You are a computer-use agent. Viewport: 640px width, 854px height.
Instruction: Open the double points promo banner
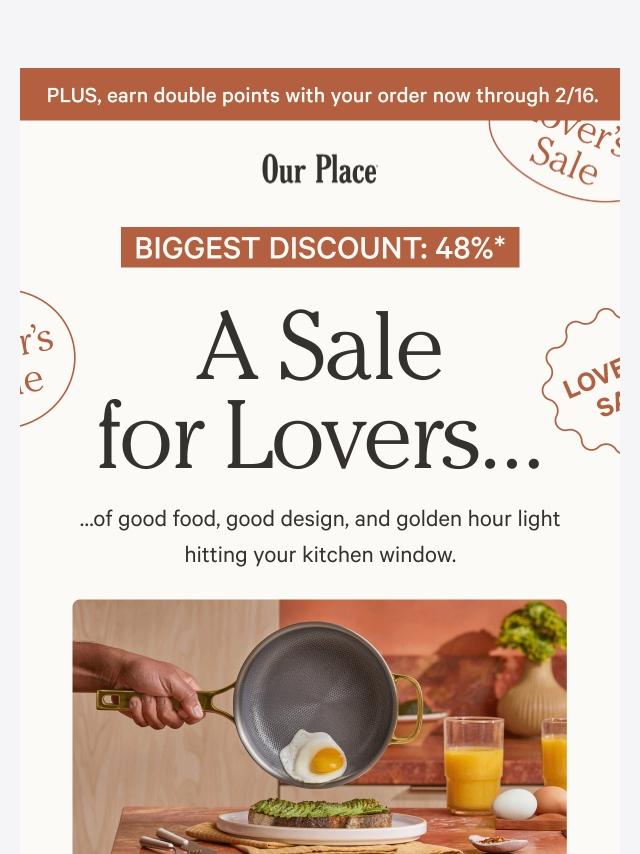[x=320, y=94]
